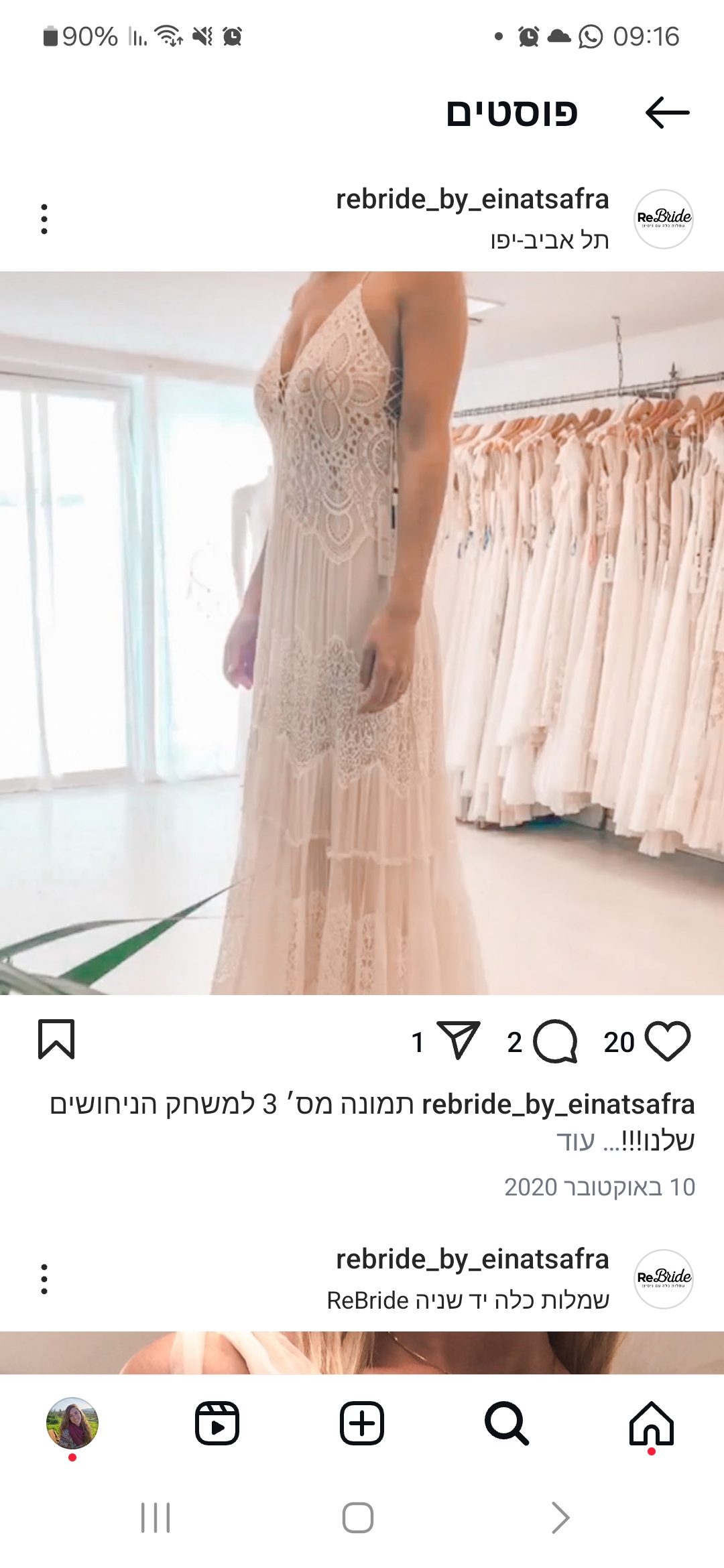Open system recent apps
This screenshot has height=1568, width=724.
pyautogui.click(x=156, y=1518)
